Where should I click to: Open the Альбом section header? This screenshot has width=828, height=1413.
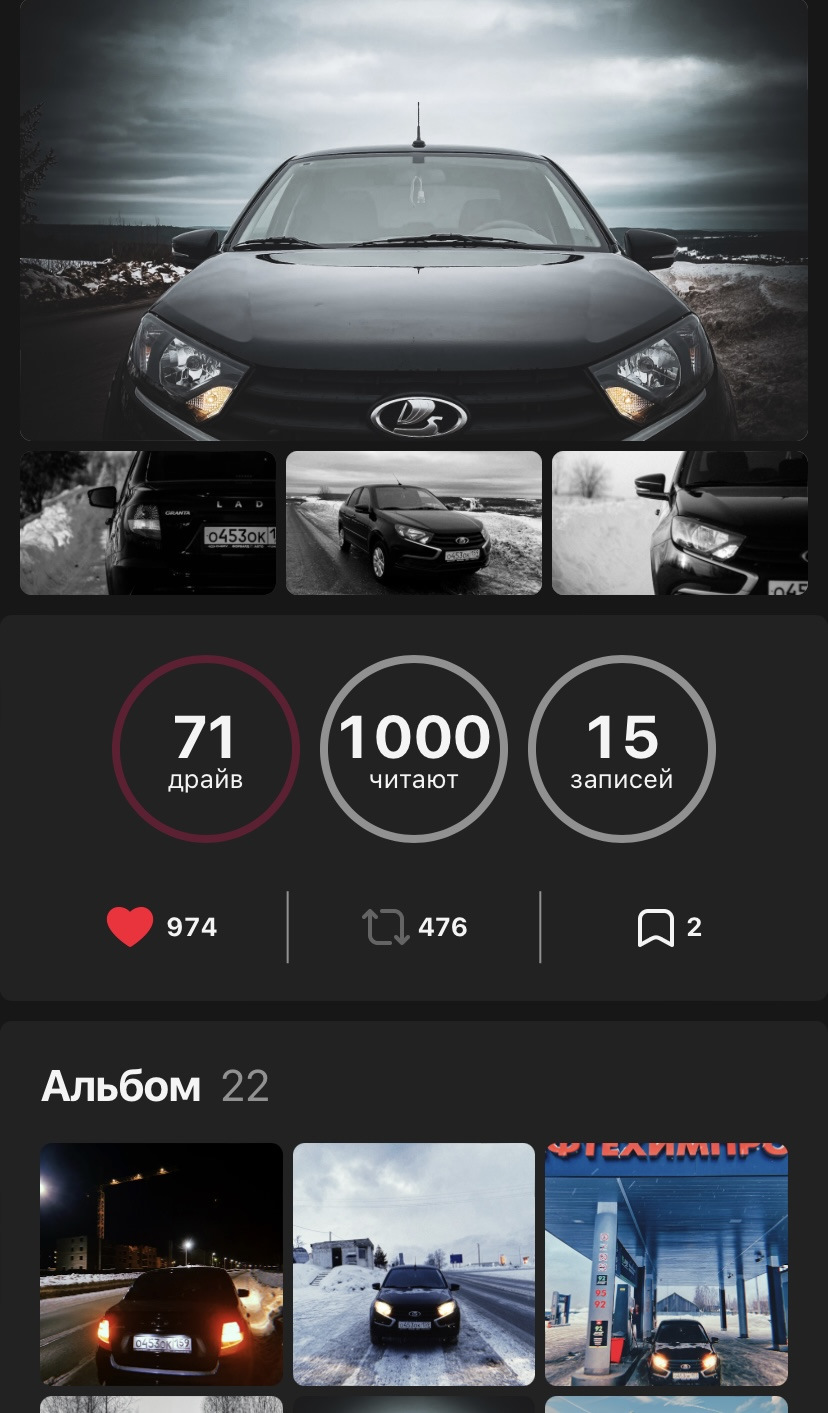[x=120, y=1085]
